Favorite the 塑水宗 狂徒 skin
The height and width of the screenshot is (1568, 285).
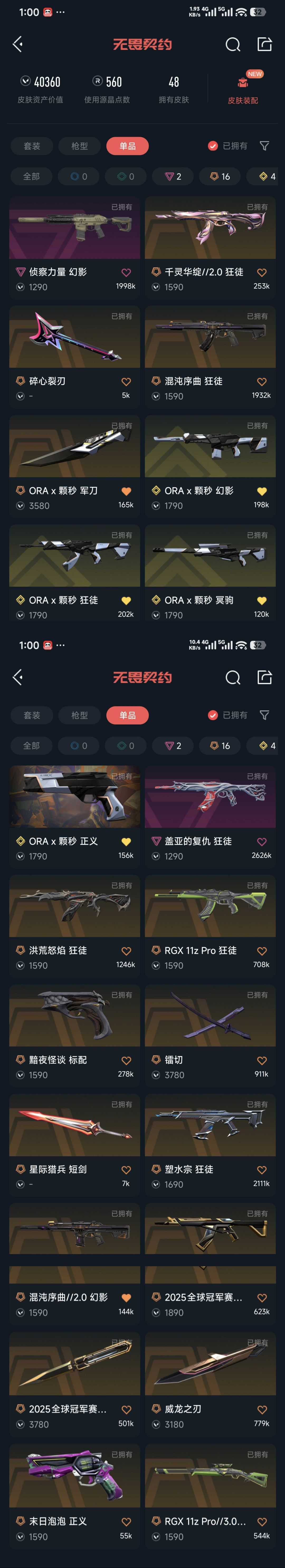(262, 1170)
